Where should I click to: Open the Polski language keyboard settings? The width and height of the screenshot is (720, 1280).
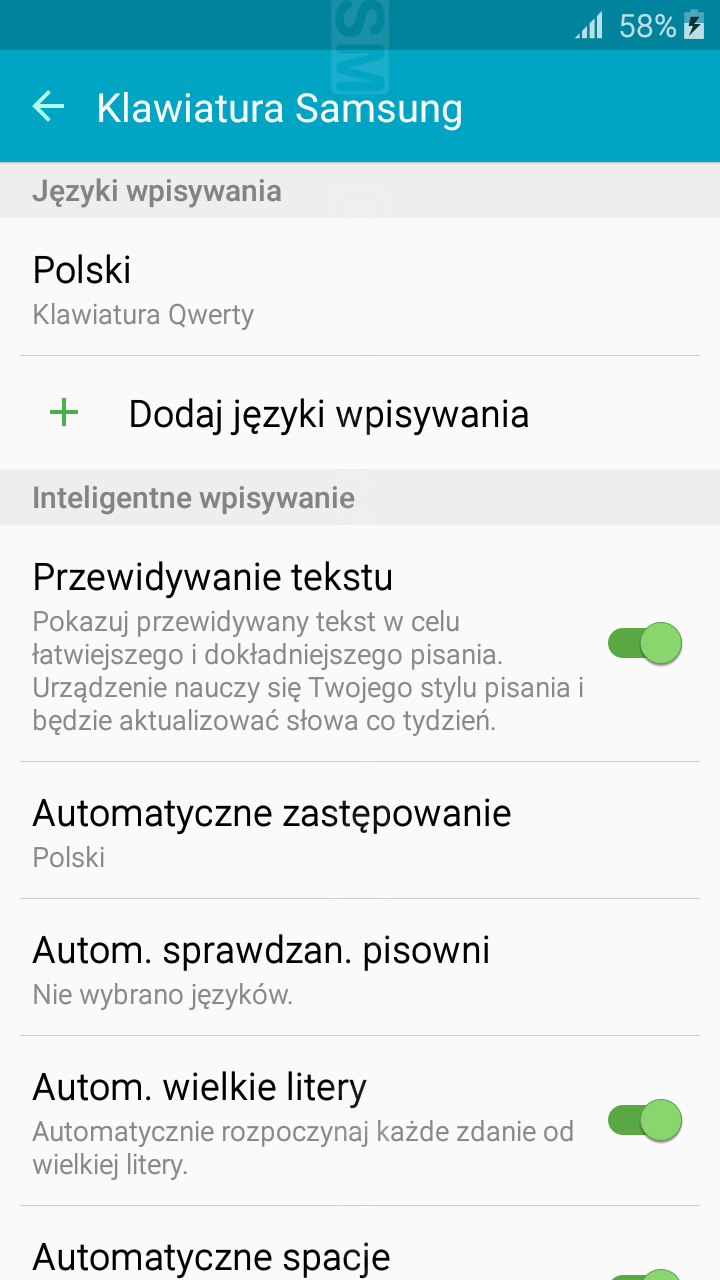tap(360, 287)
